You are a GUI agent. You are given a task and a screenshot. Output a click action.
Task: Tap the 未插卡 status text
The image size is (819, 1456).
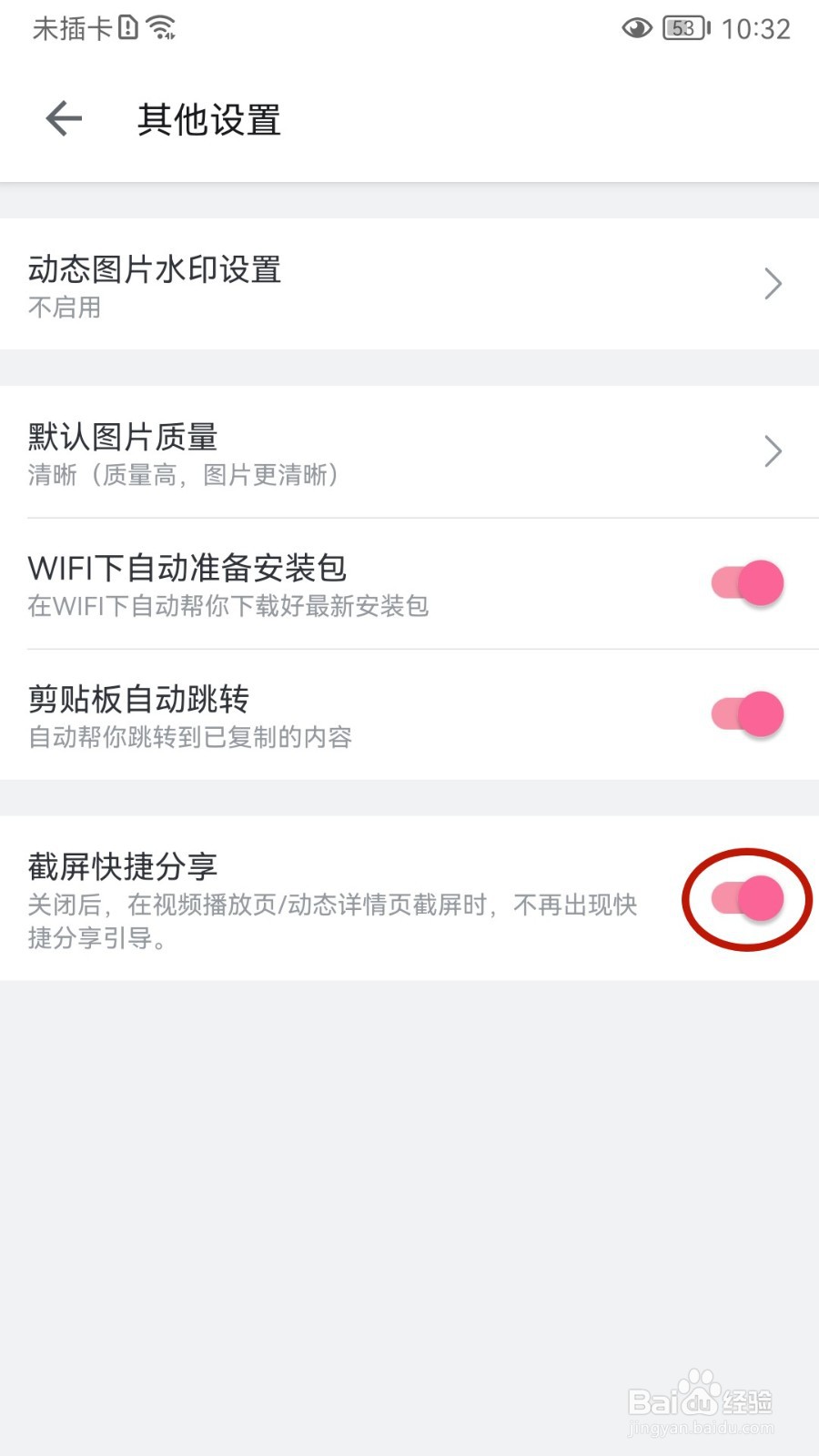[x=73, y=28]
